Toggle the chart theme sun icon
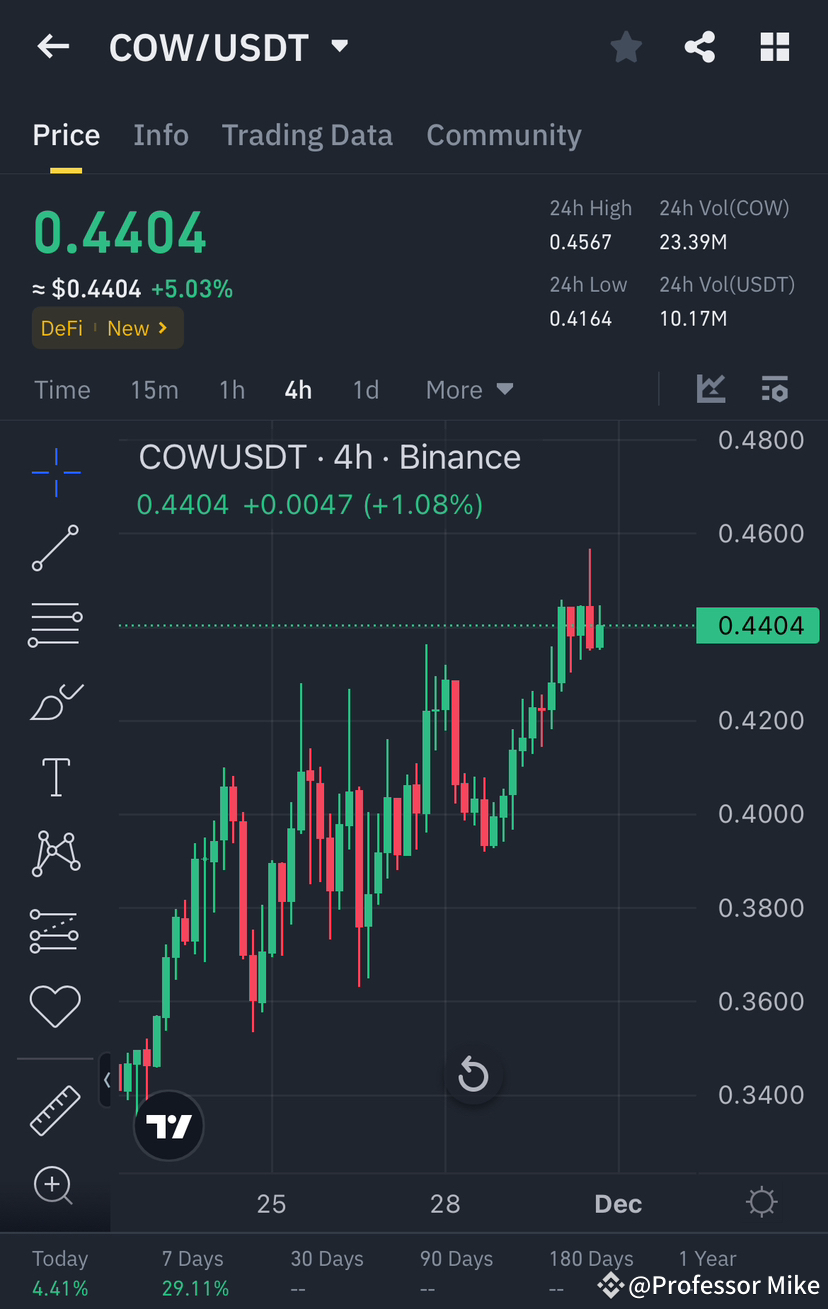This screenshot has height=1309, width=828. [x=761, y=1202]
